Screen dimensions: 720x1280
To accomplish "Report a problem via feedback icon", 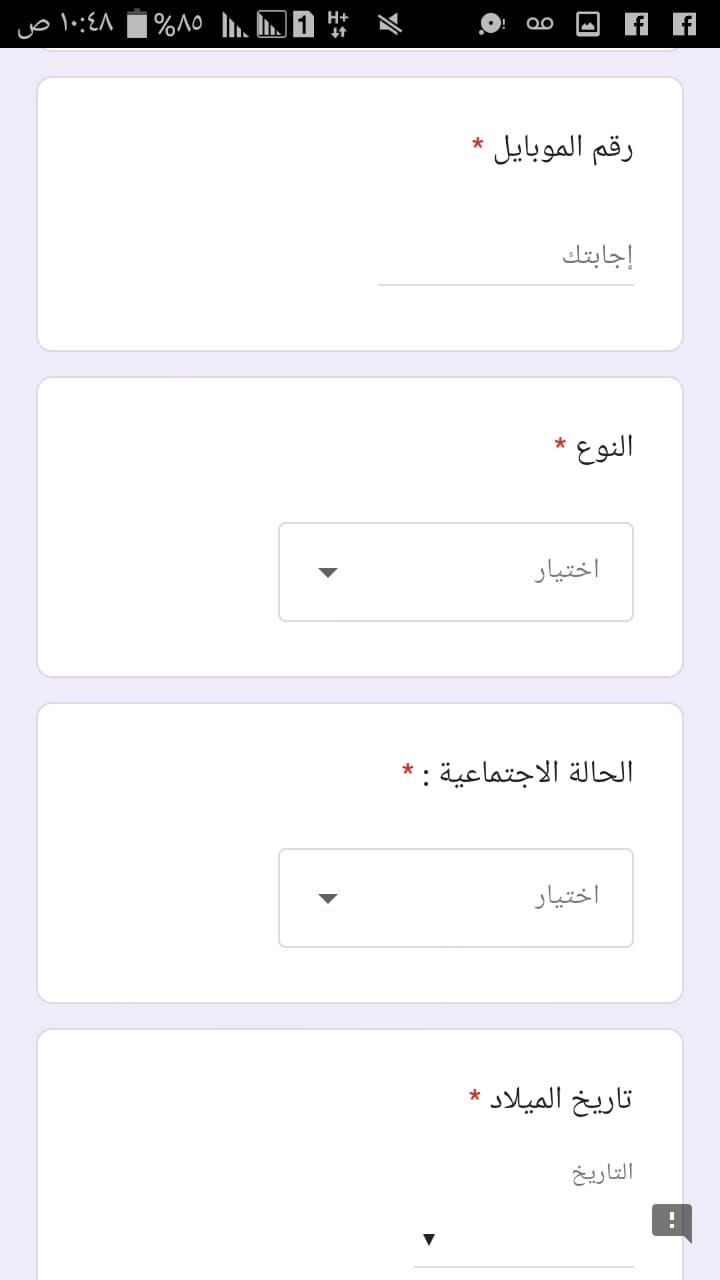I will (671, 1221).
